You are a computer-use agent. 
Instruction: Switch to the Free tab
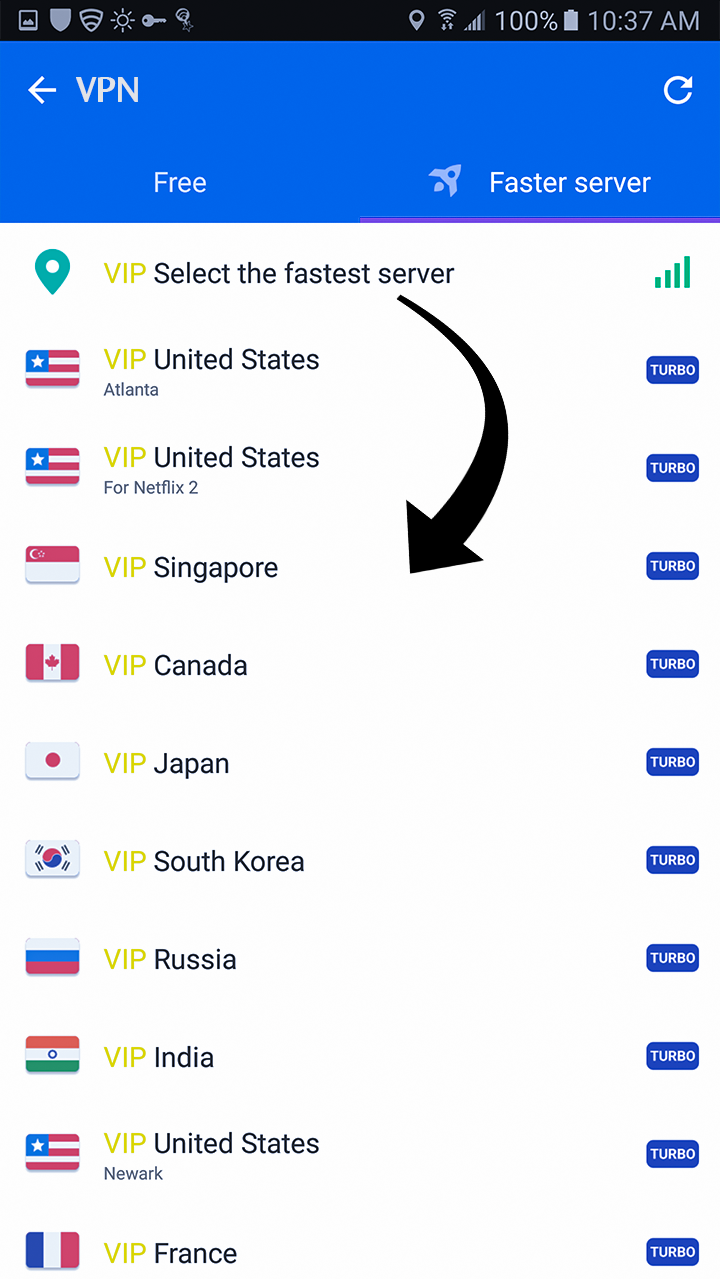point(180,182)
